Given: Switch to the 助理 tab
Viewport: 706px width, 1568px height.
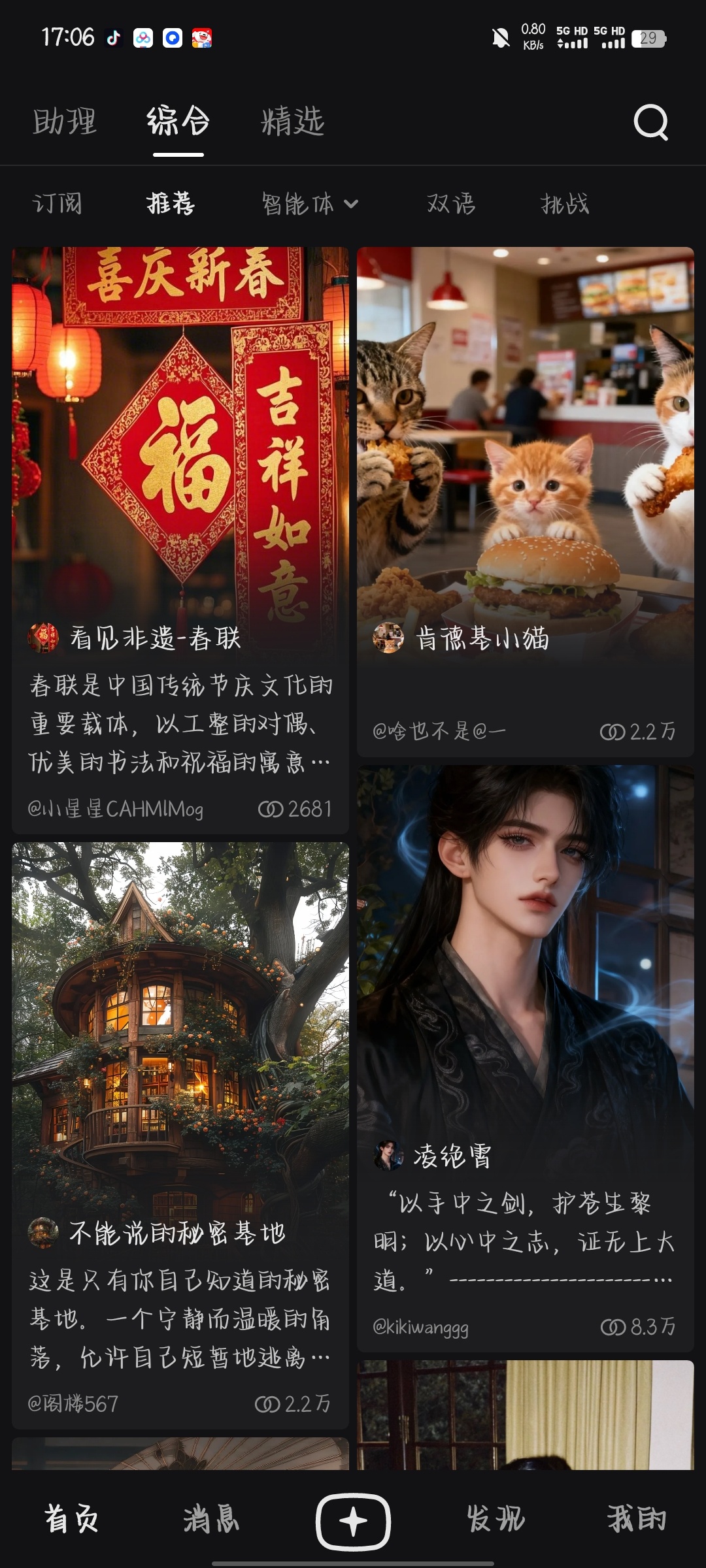Looking at the screenshot, I should (65, 122).
